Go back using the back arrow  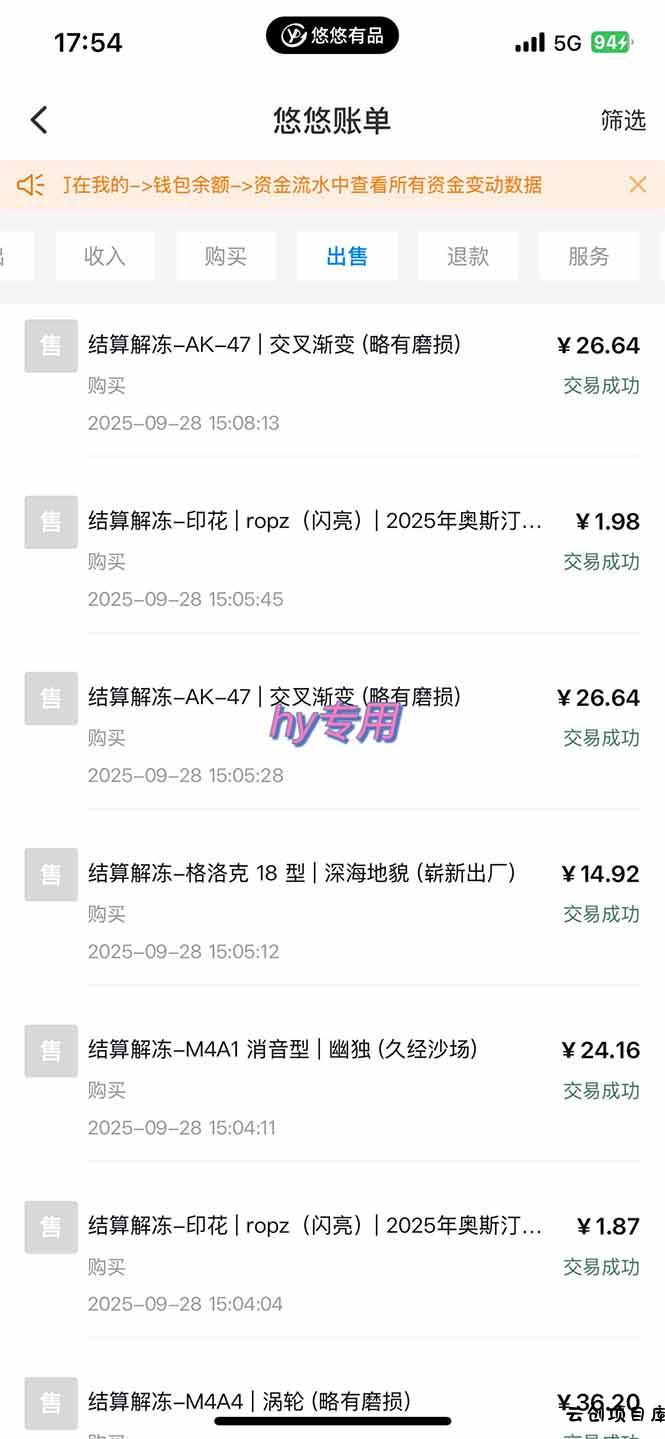(x=39, y=121)
